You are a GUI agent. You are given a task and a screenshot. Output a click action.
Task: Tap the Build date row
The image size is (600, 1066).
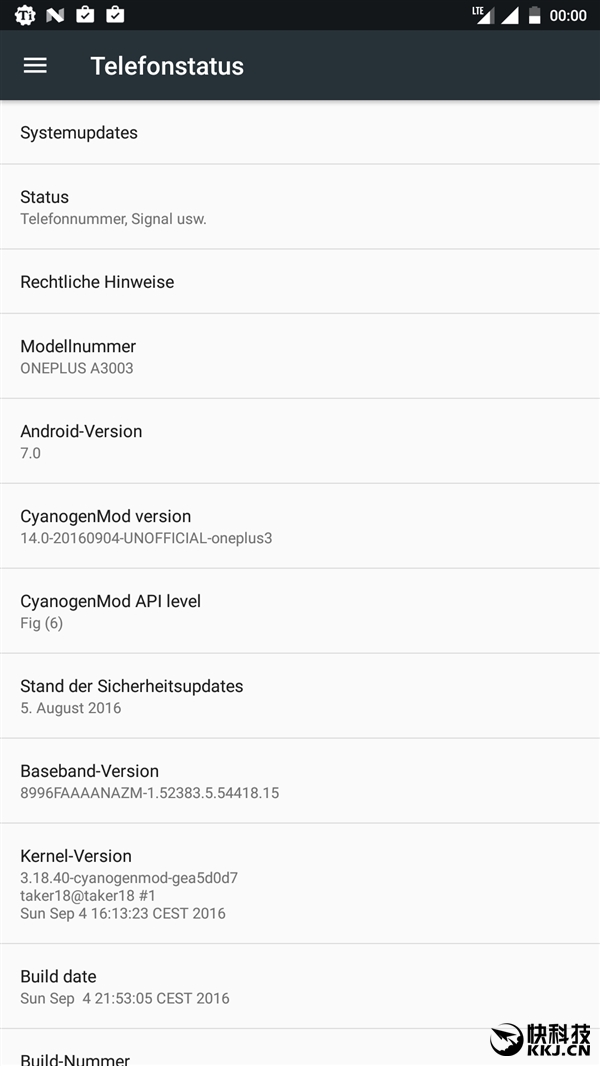click(x=300, y=986)
